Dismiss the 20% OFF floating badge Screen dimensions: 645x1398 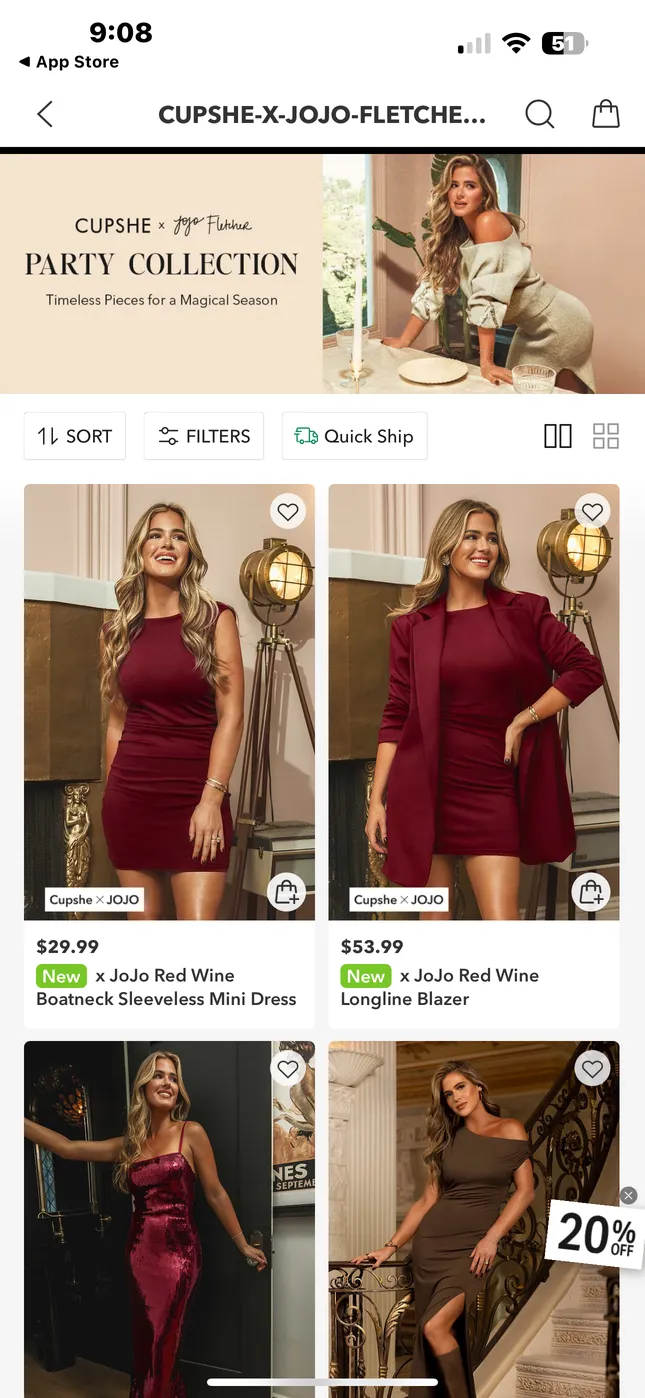point(628,1195)
